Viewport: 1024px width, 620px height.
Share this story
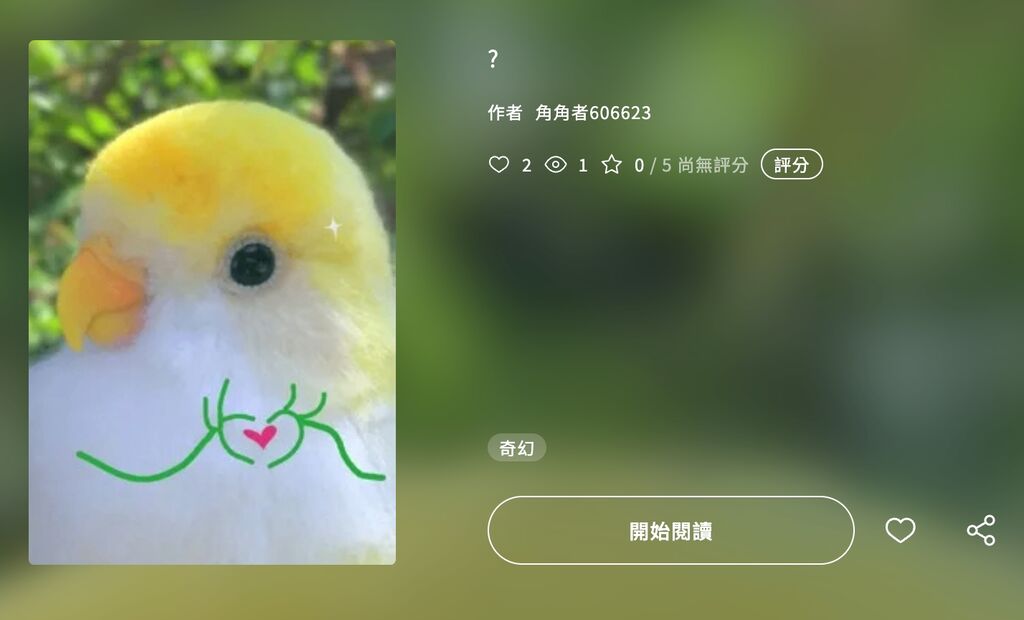980,531
